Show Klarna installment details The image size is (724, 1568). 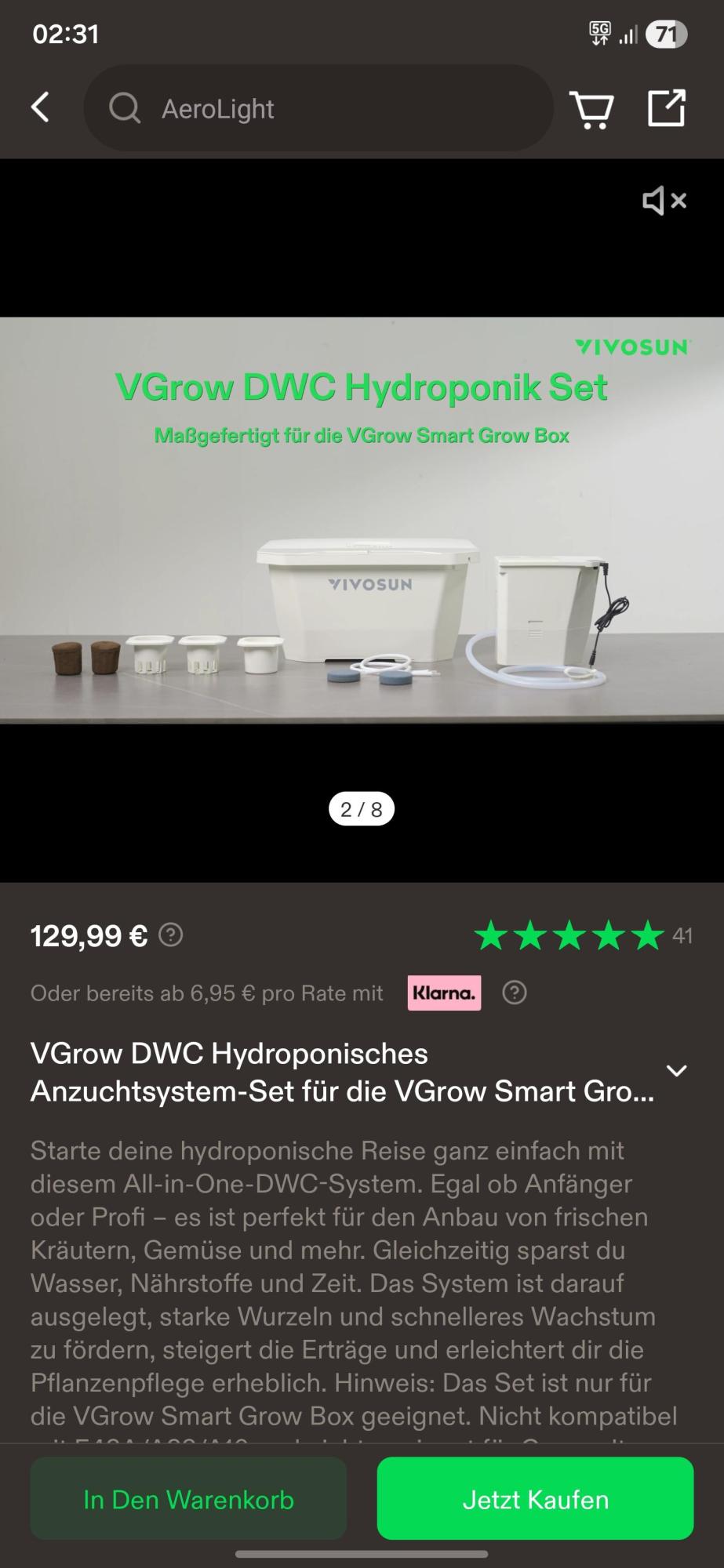point(514,993)
